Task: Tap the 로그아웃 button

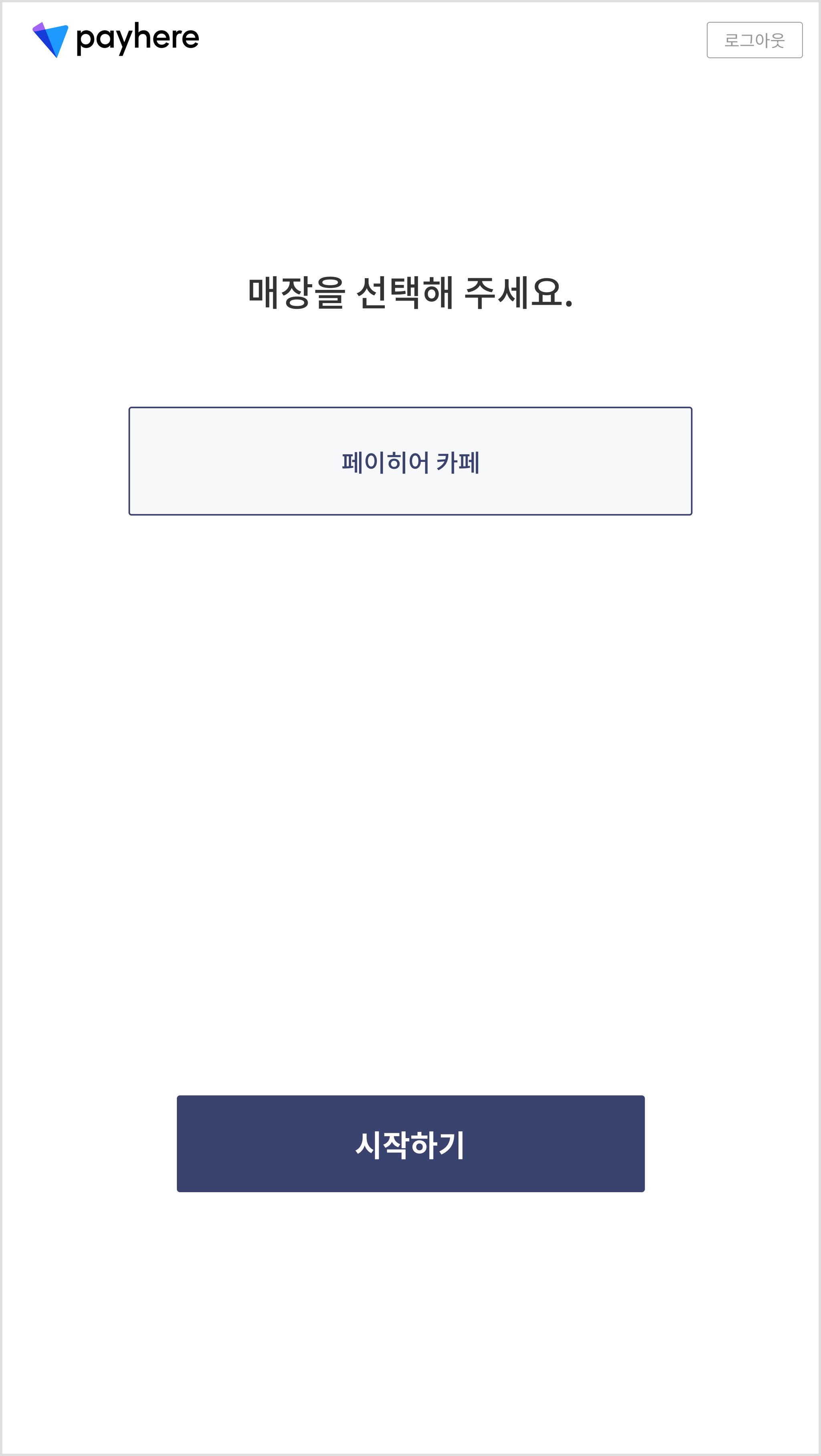Action: (754, 40)
